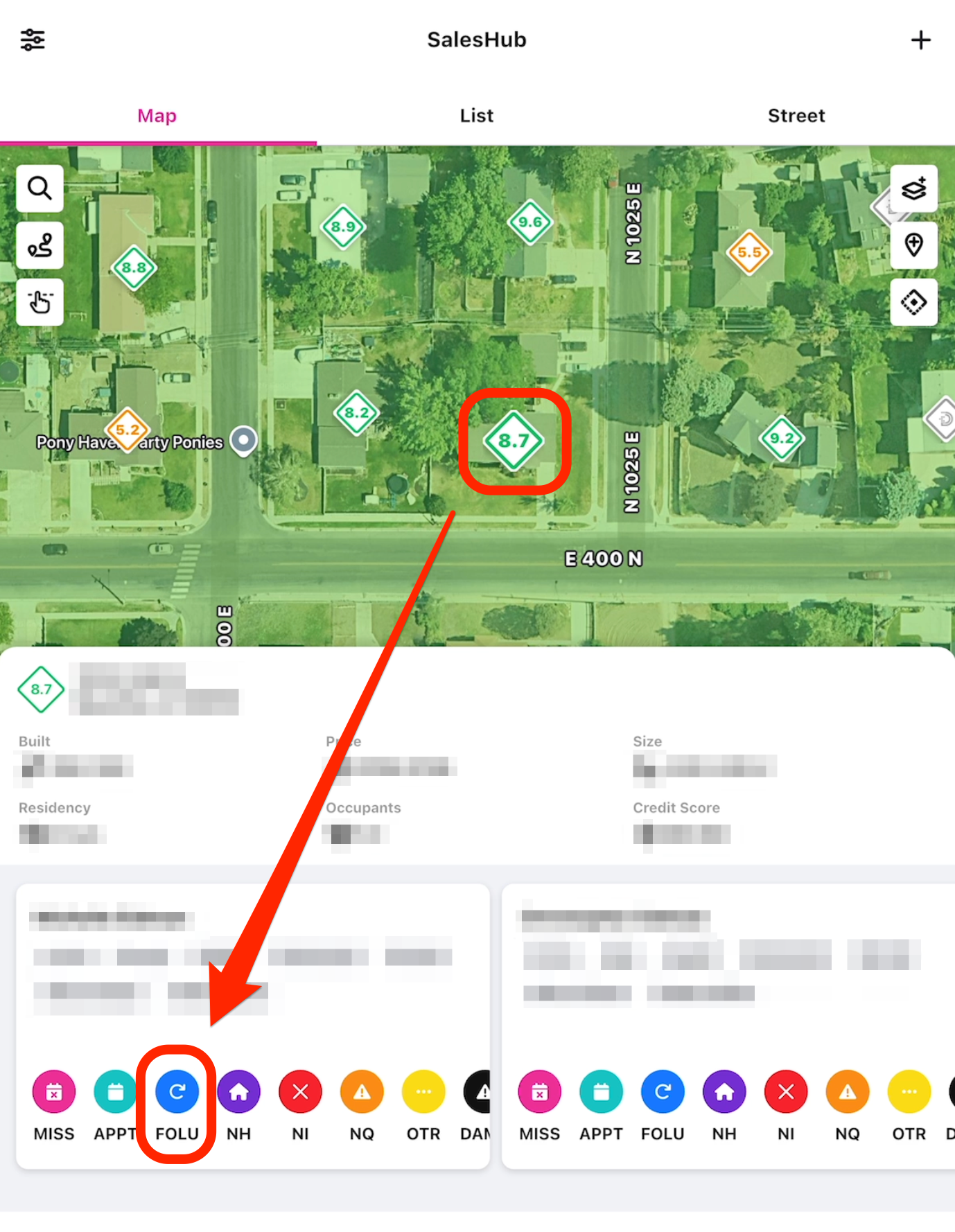Activate the hand-draw selection tool
The height and width of the screenshot is (1232, 955).
(x=40, y=302)
